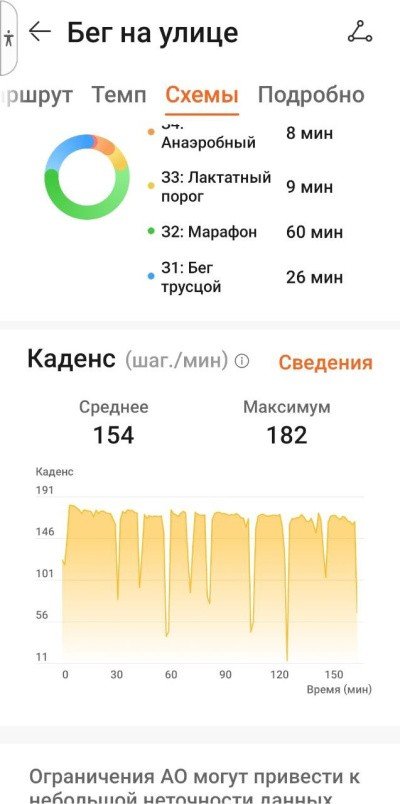Open the route share icon
This screenshot has height=804, width=400.
pyautogui.click(x=359, y=32)
